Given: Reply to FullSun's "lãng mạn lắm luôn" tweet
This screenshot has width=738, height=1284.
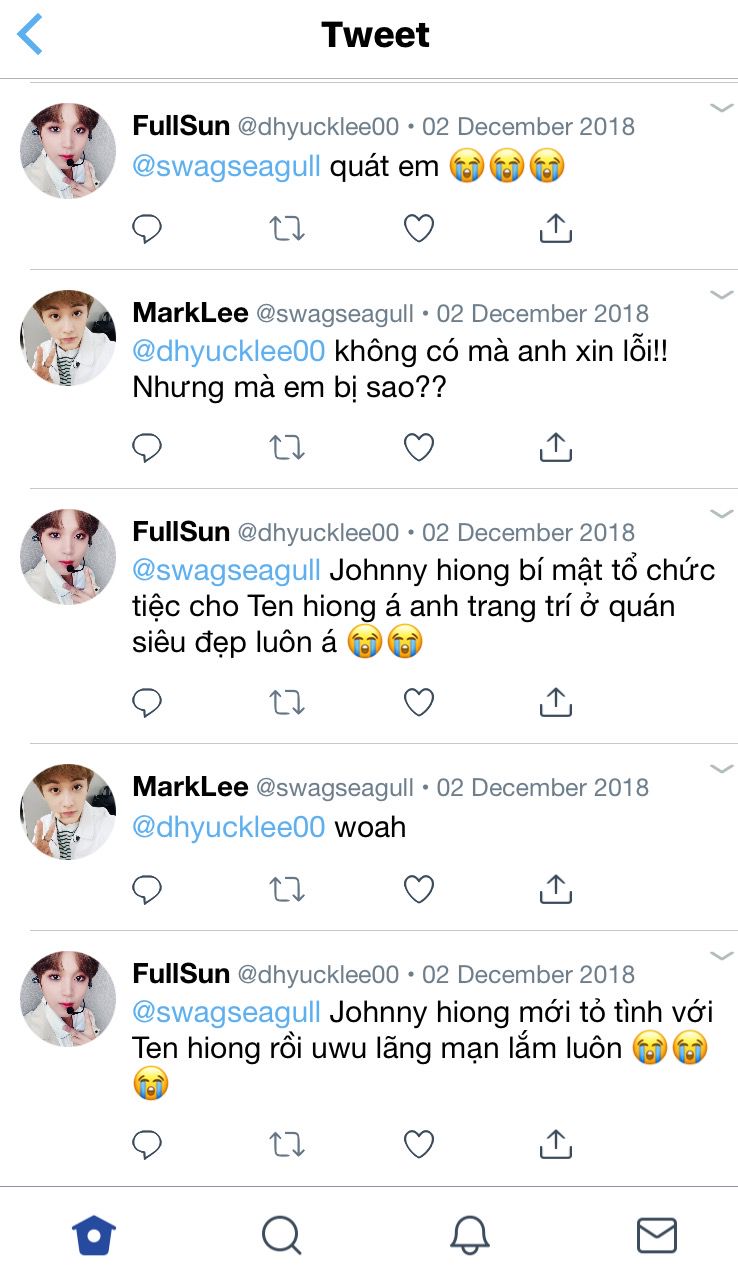Looking at the screenshot, I should (x=147, y=1144).
